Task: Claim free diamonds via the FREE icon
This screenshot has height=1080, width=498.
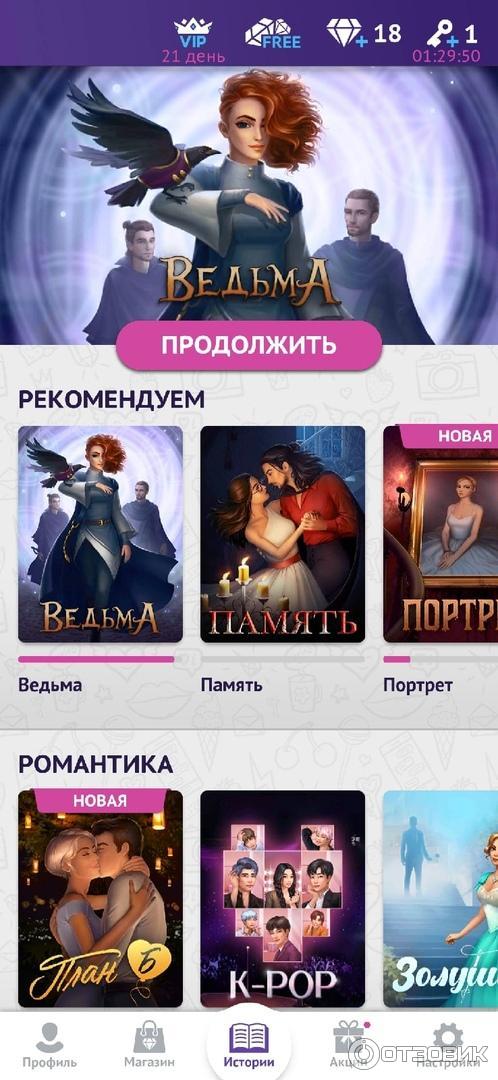Action: 273,33
